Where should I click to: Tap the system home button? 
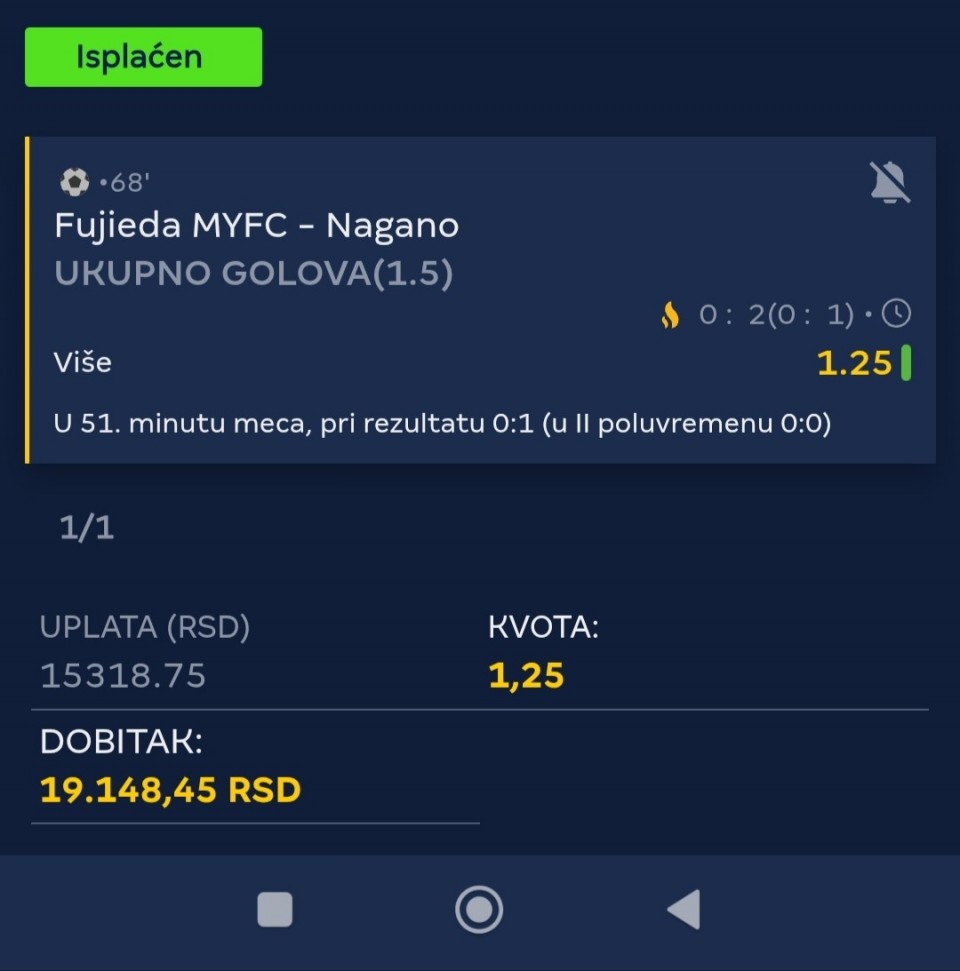[x=479, y=910]
